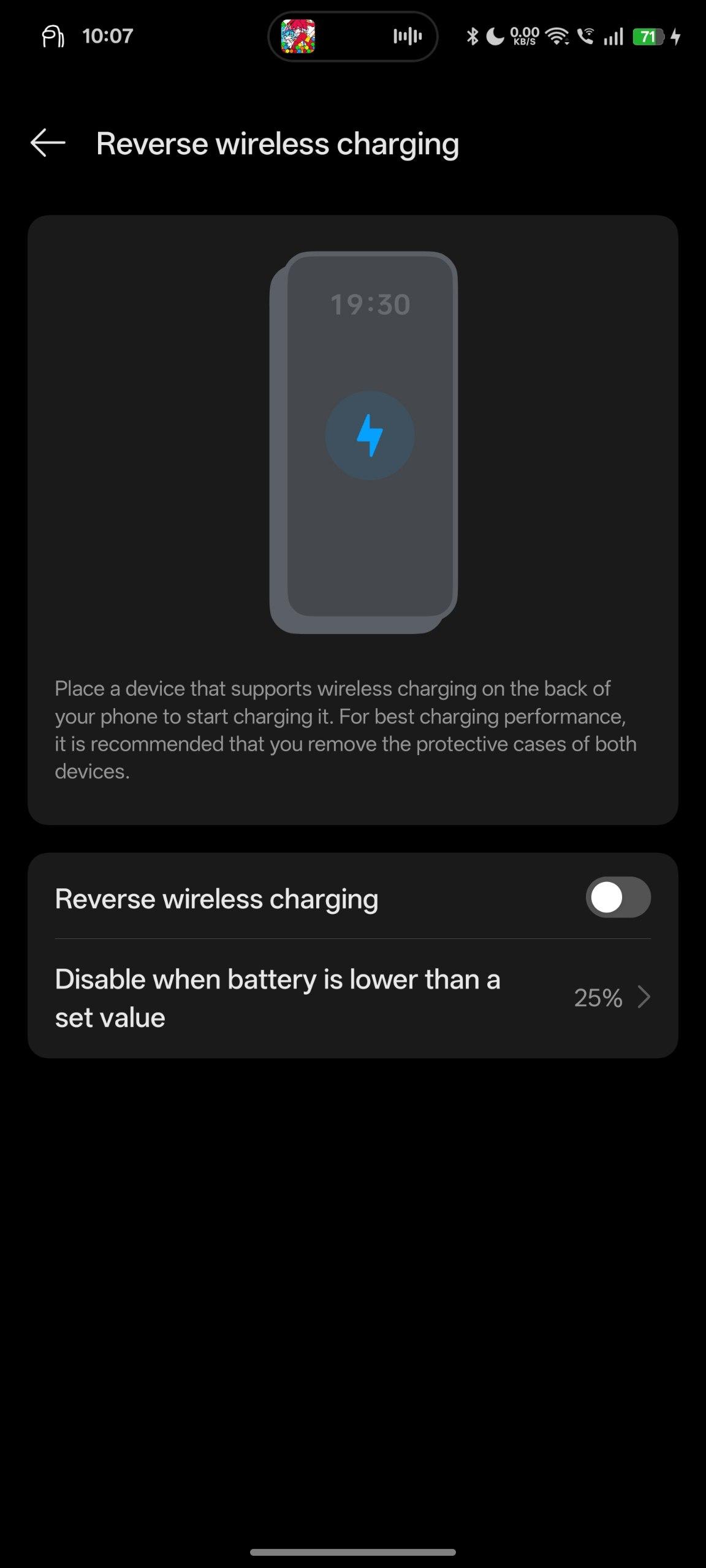The width and height of the screenshot is (706, 1568).
Task: Open the media pill at screen top
Action: pyautogui.click(x=353, y=36)
